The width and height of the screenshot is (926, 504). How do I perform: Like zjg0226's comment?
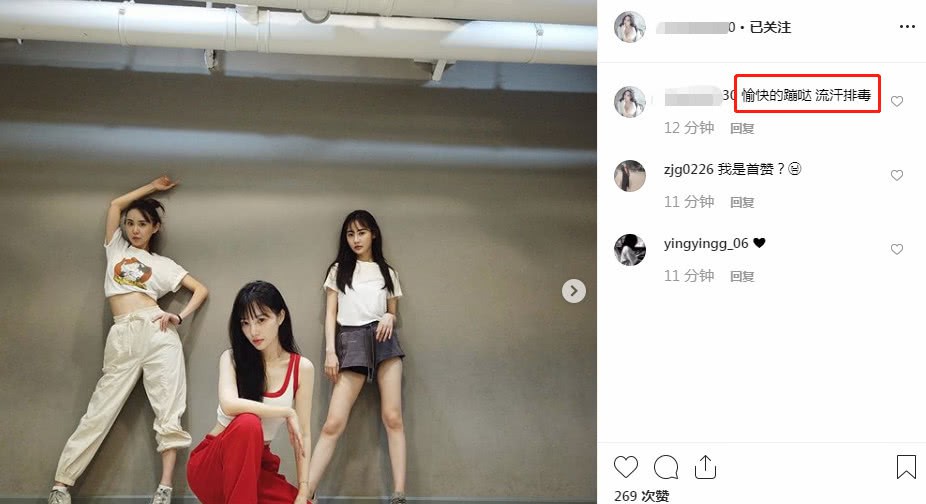click(897, 175)
